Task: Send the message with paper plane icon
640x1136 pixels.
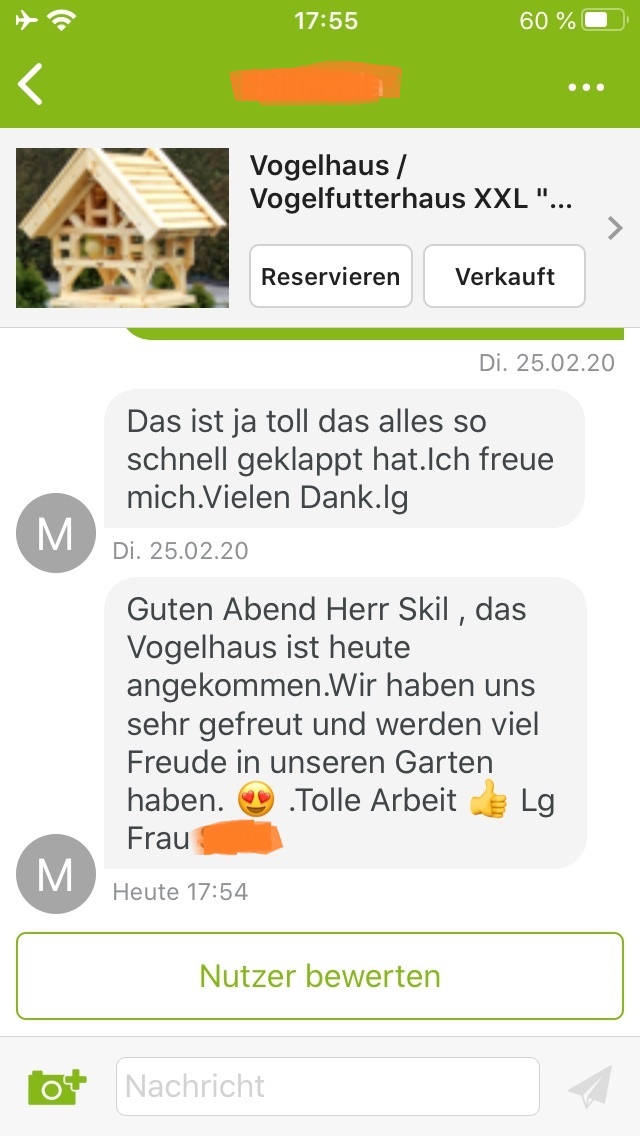Action: click(x=589, y=1087)
